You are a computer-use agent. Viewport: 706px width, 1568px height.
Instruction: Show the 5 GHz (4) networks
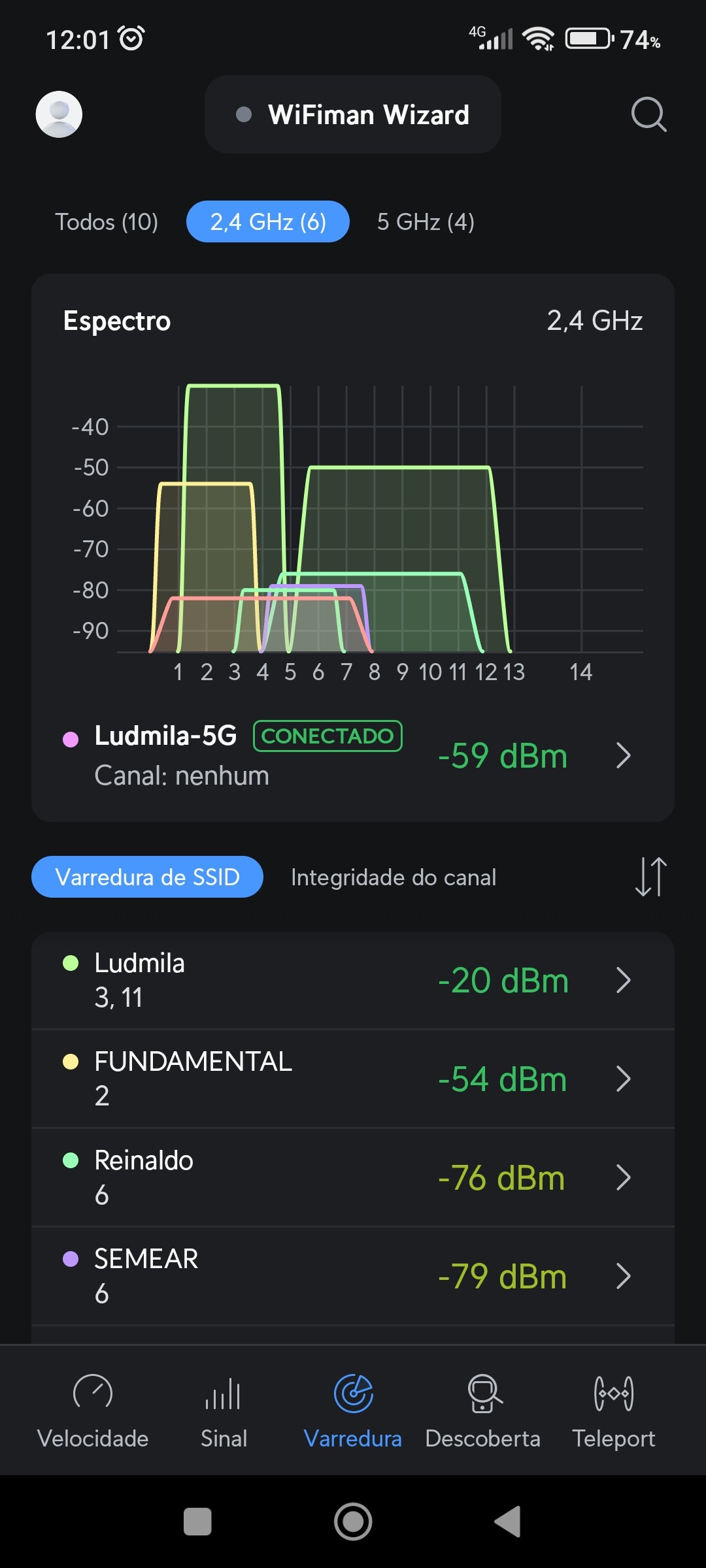[426, 222]
